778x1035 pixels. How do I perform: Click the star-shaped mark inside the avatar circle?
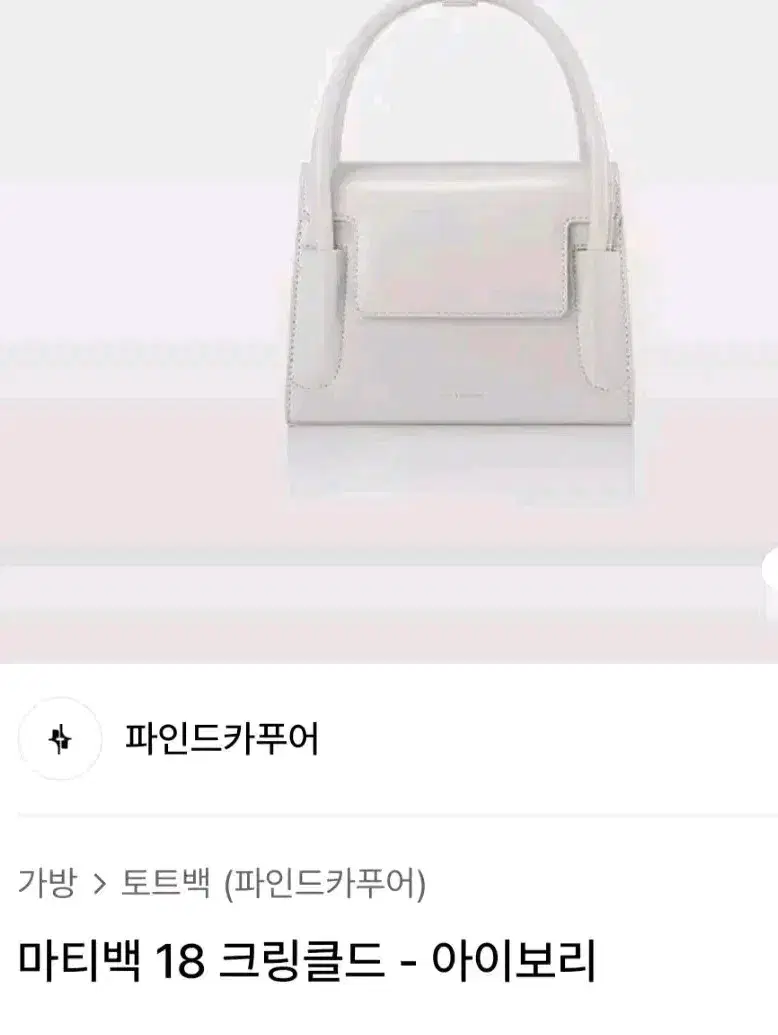click(60, 741)
